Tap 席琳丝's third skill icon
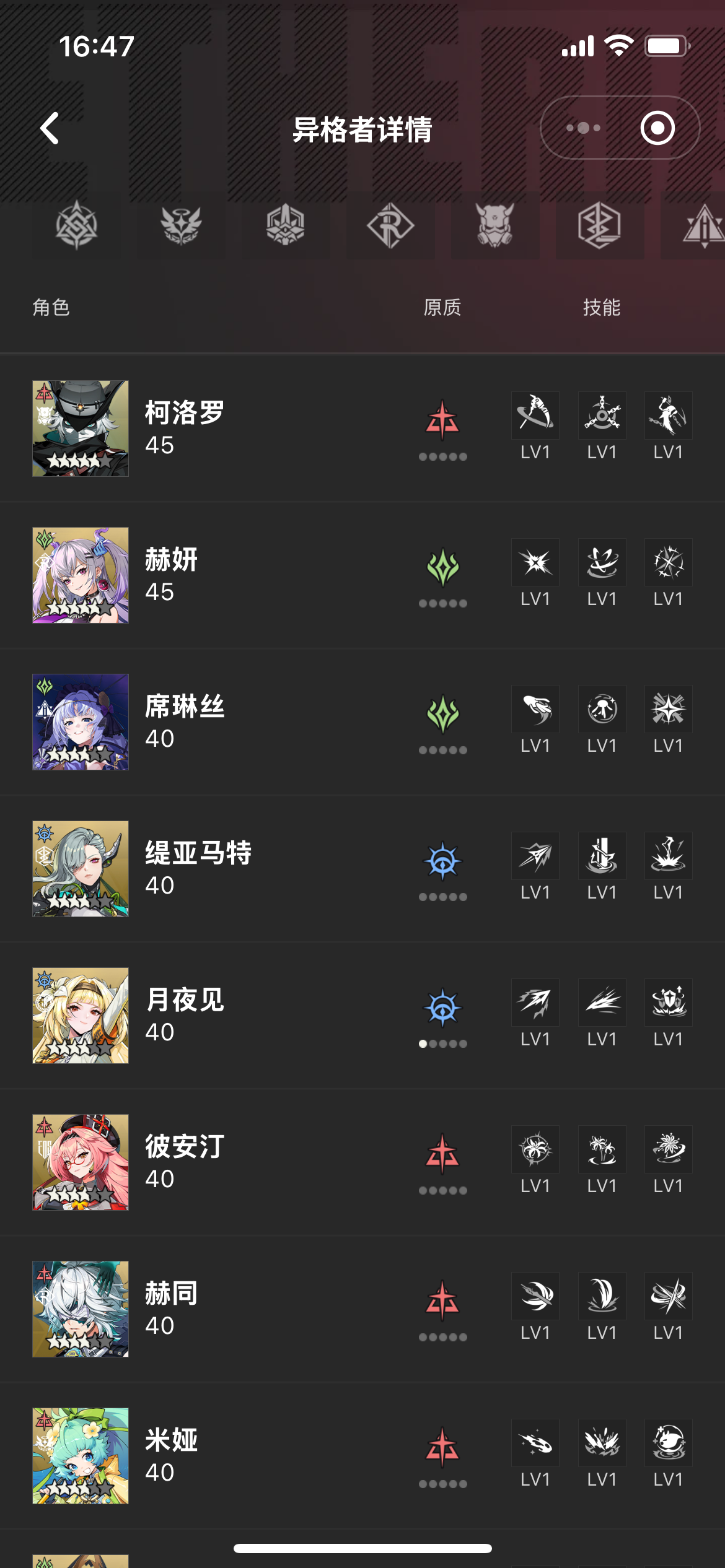Image resolution: width=725 pixels, height=1568 pixels. point(667,709)
